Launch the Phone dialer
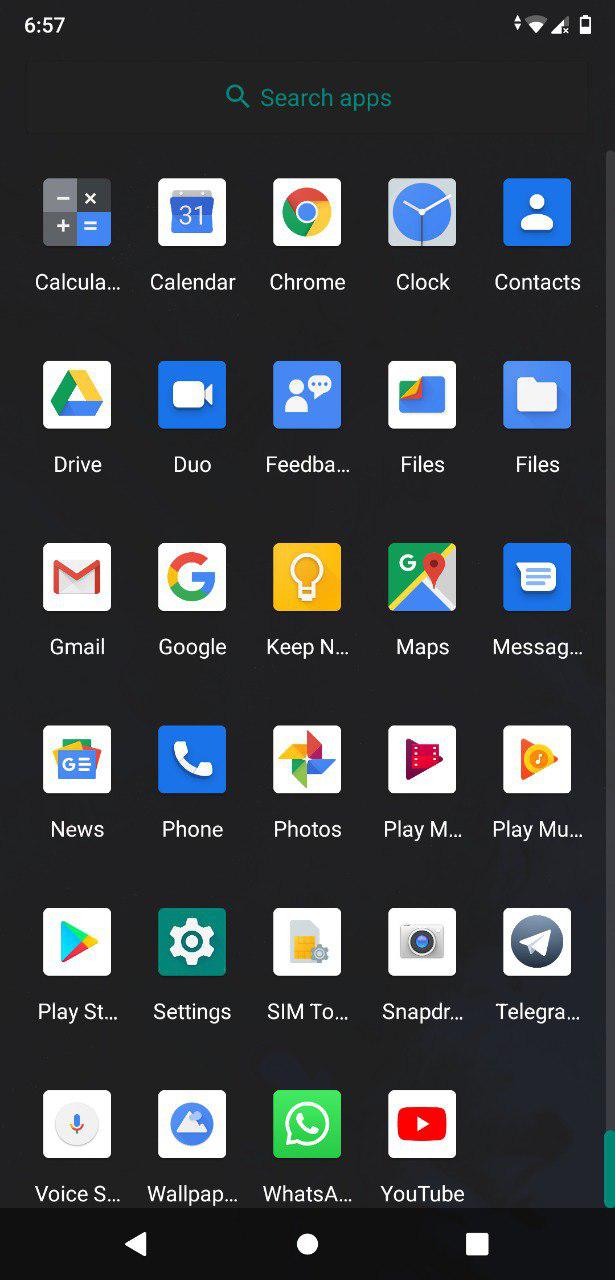Image resolution: width=615 pixels, height=1280 pixels. 192,760
